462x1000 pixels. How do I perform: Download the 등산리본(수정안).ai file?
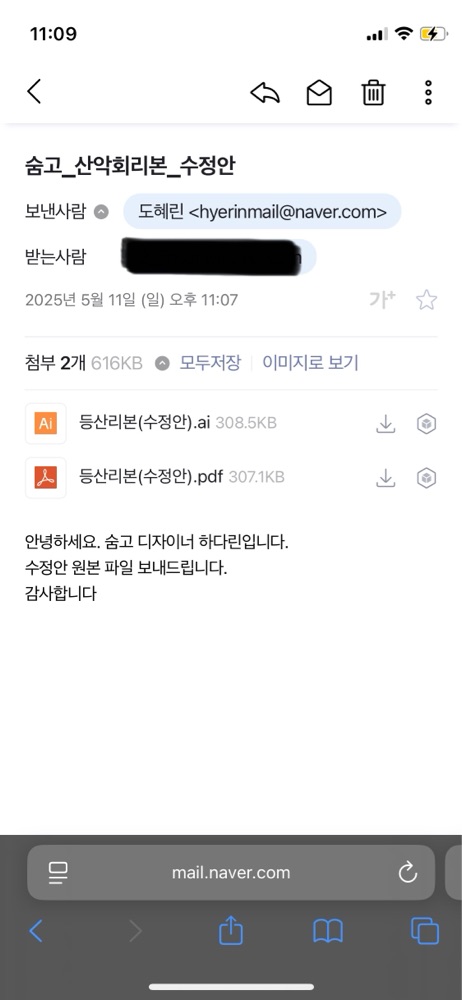(x=385, y=423)
